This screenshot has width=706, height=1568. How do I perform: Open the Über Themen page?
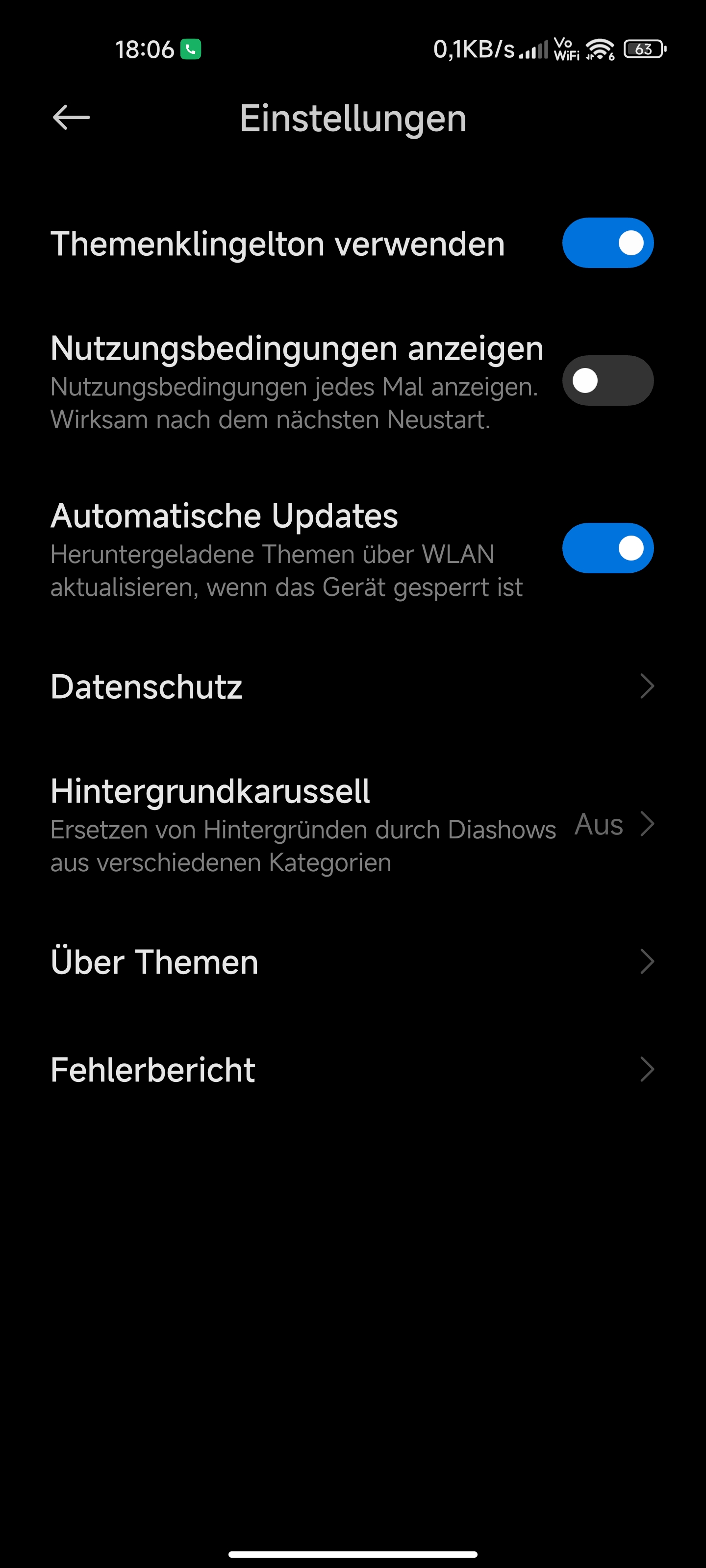pos(353,962)
